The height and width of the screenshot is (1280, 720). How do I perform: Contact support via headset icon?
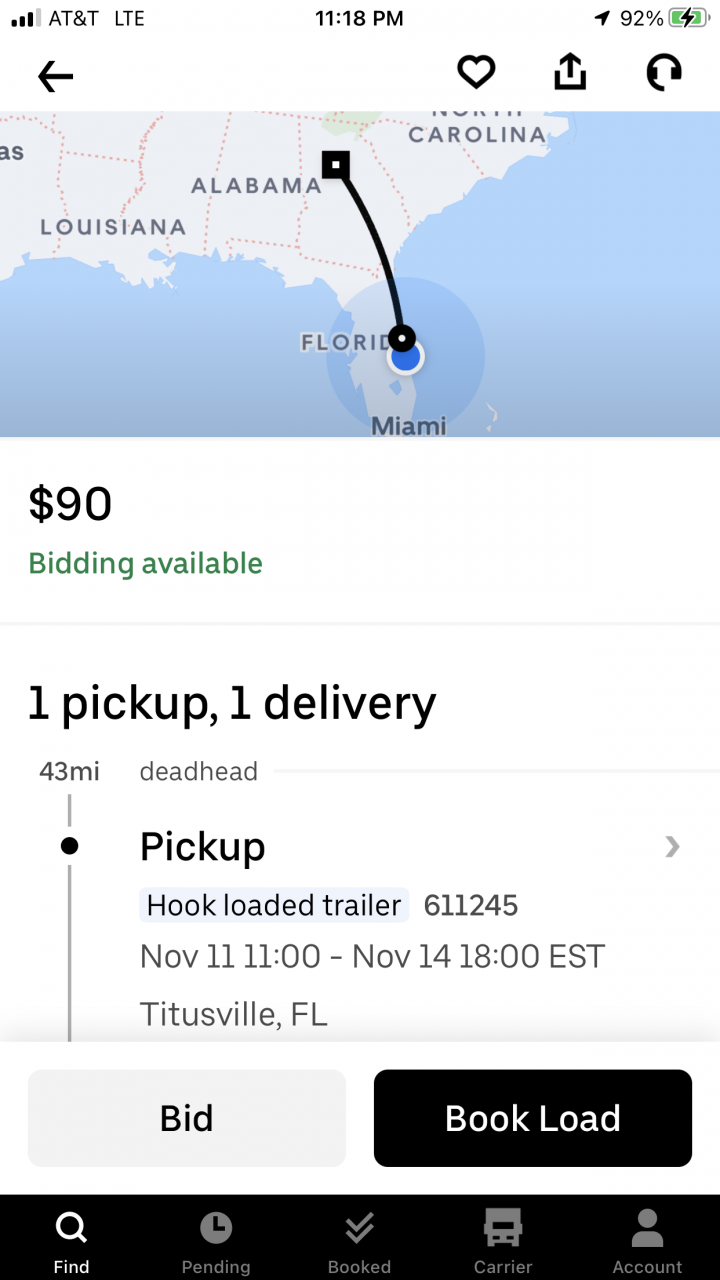coord(664,72)
